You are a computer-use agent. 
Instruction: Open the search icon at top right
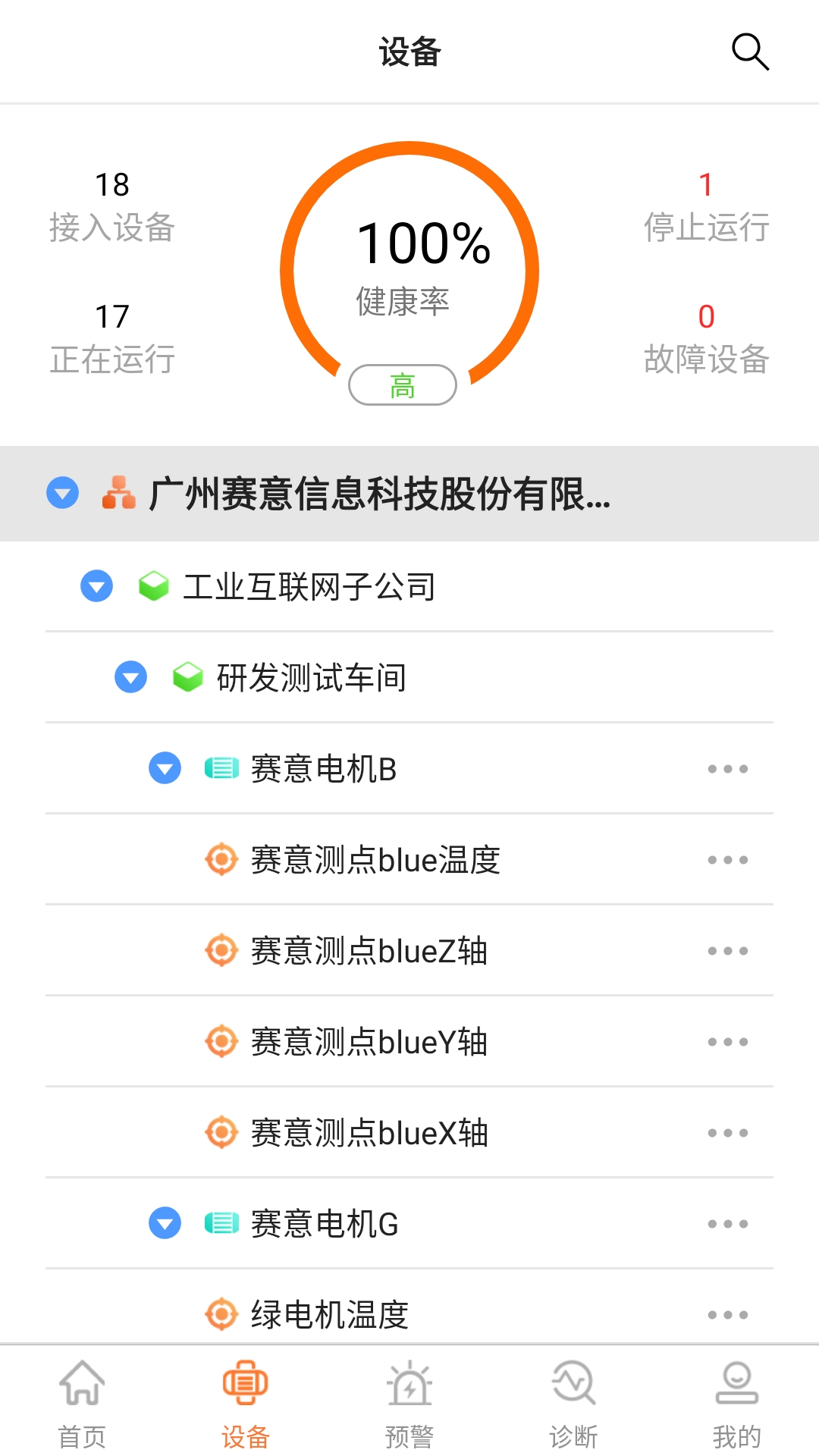[x=750, y=52]
